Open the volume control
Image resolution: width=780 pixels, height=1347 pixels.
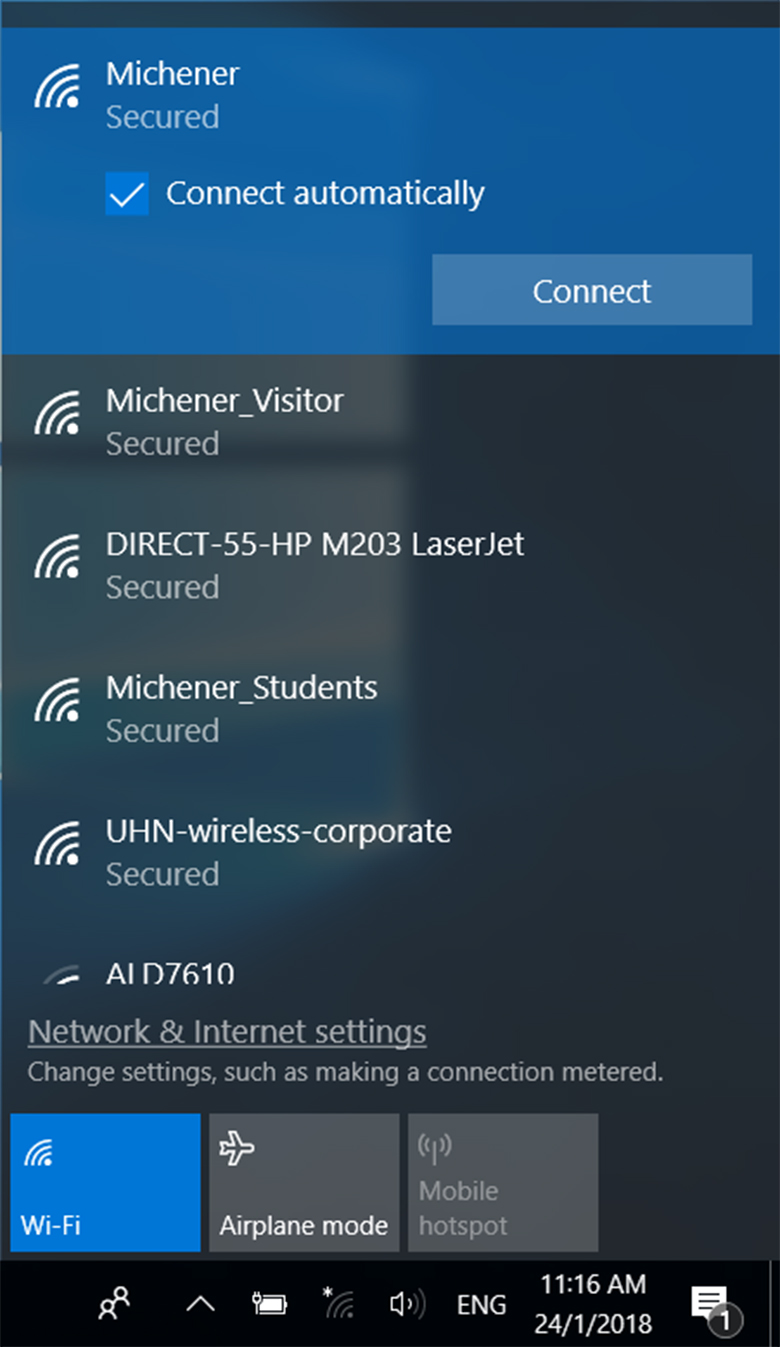click(x=406, y=1304)
